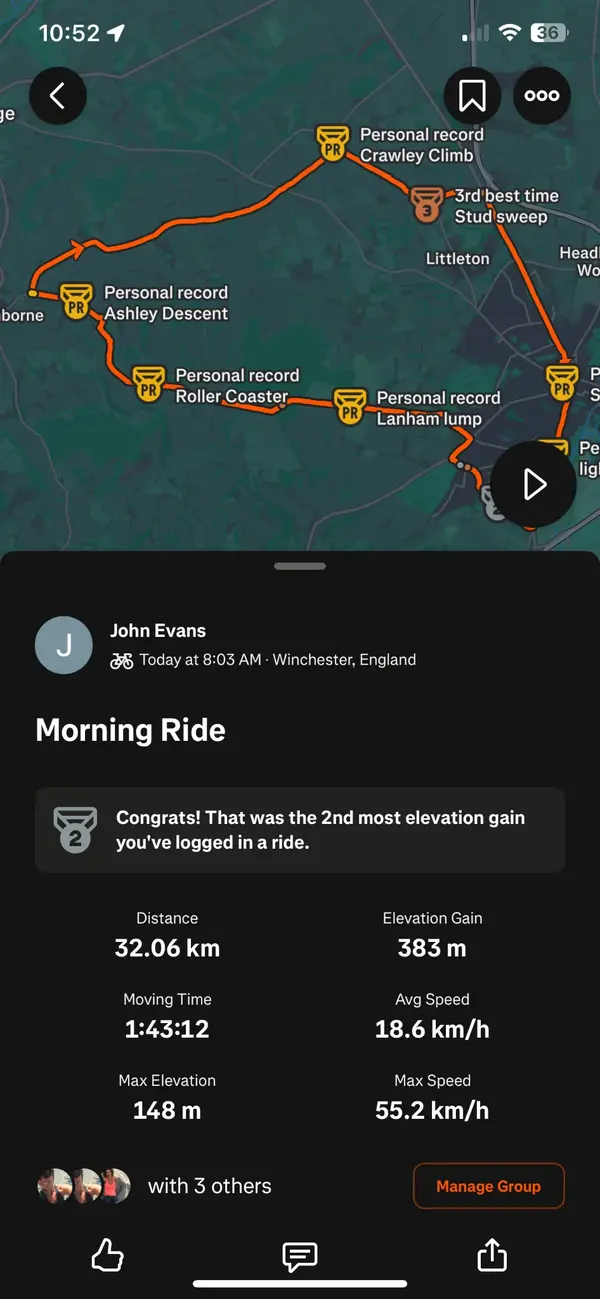The image size is (600, 1299).
Task: Bookmark this ride's route
Action: click(x=472, y=96)
